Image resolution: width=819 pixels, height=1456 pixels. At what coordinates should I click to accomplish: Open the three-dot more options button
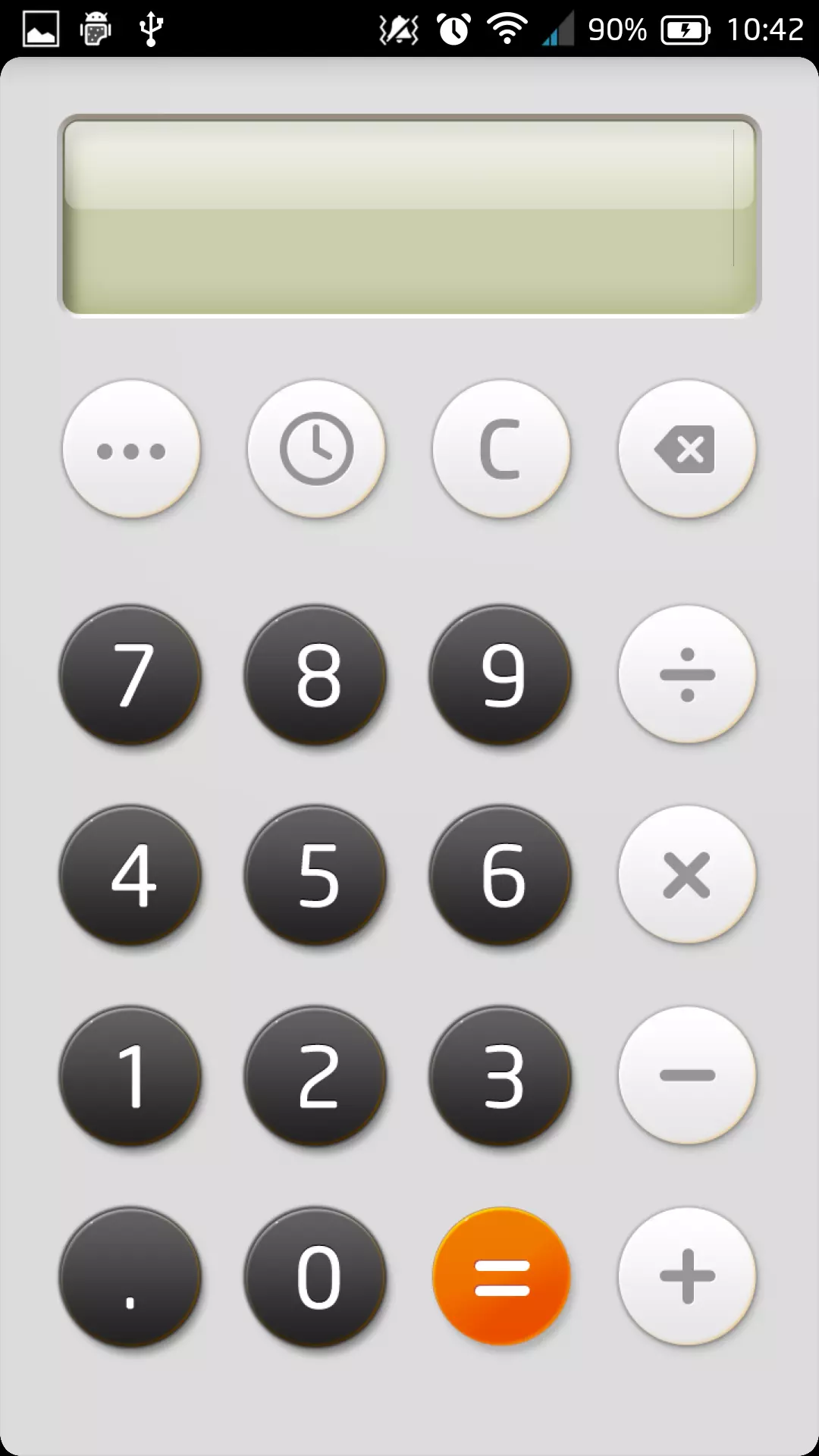[131, 450]
